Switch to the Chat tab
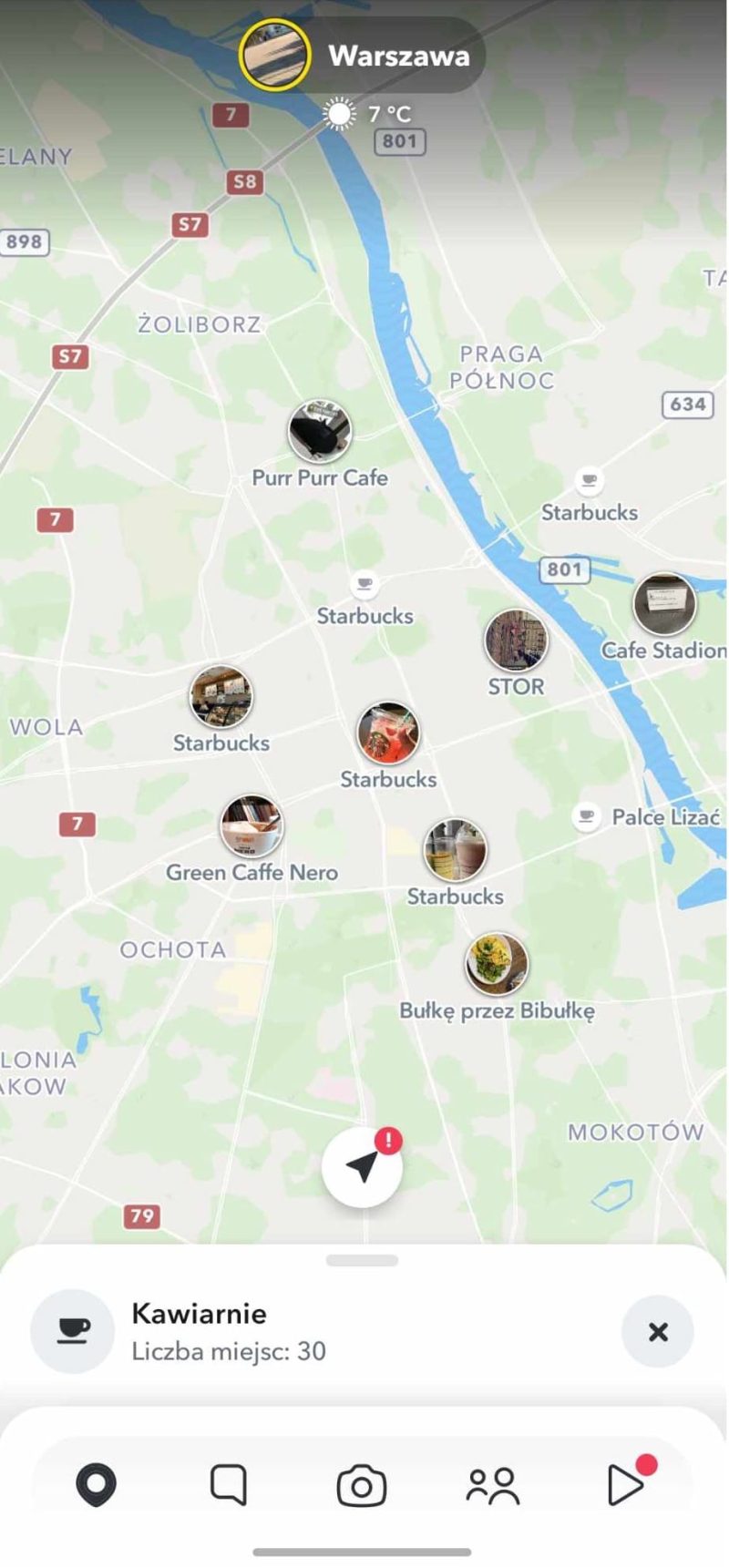Viewport: 729px width, 1568px height. [229, 1485]
